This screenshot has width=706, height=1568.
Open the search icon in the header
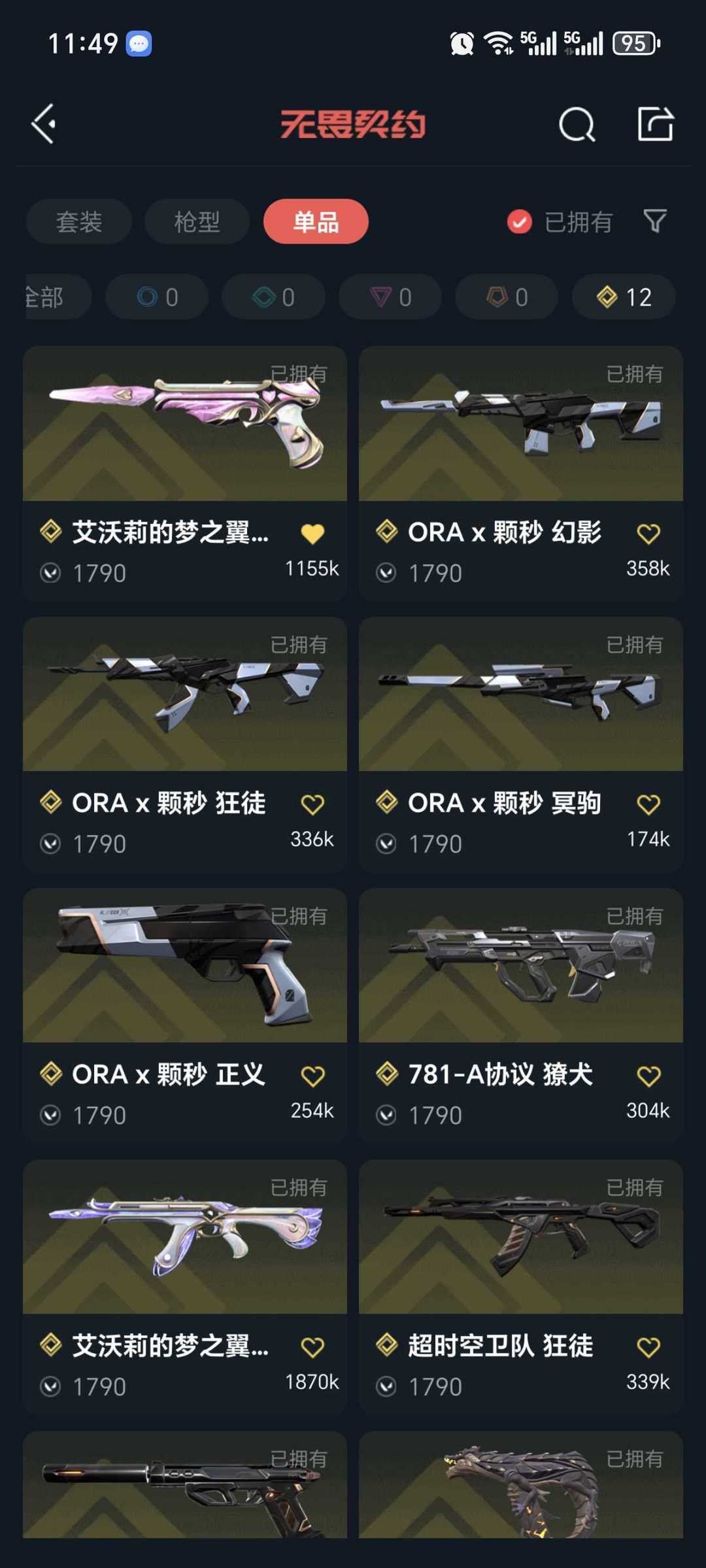(577, 124)
